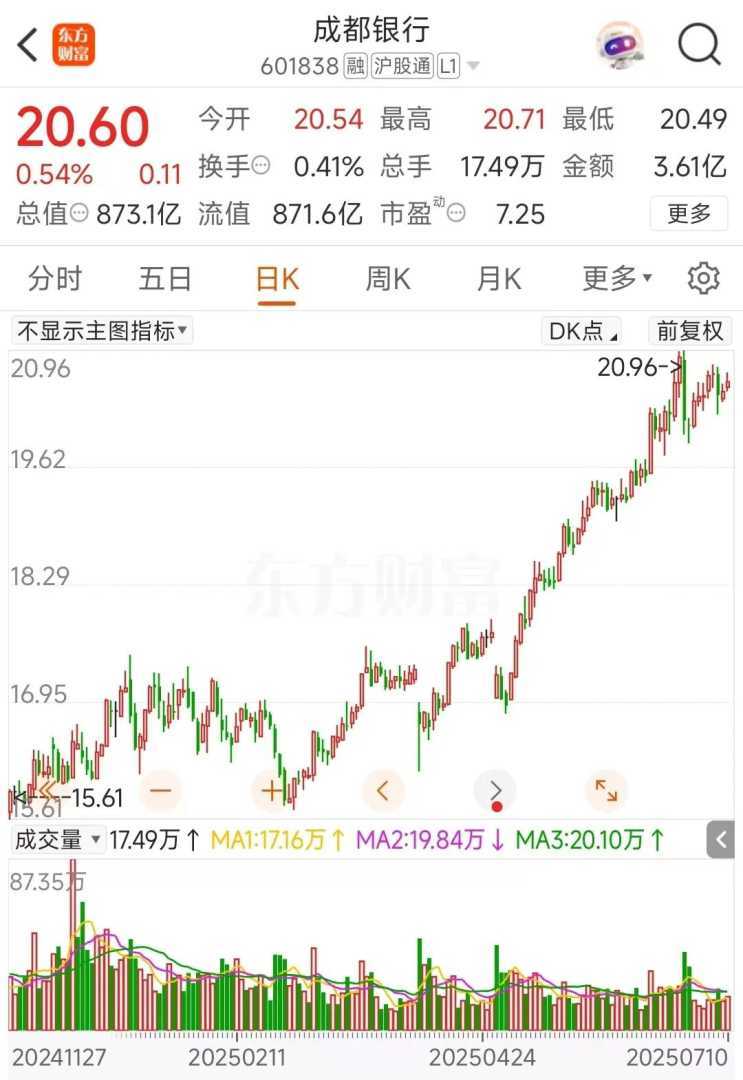Go back to the previous page
The width and height of the screenshot is (743, 1080).
(x=28, y=44)
